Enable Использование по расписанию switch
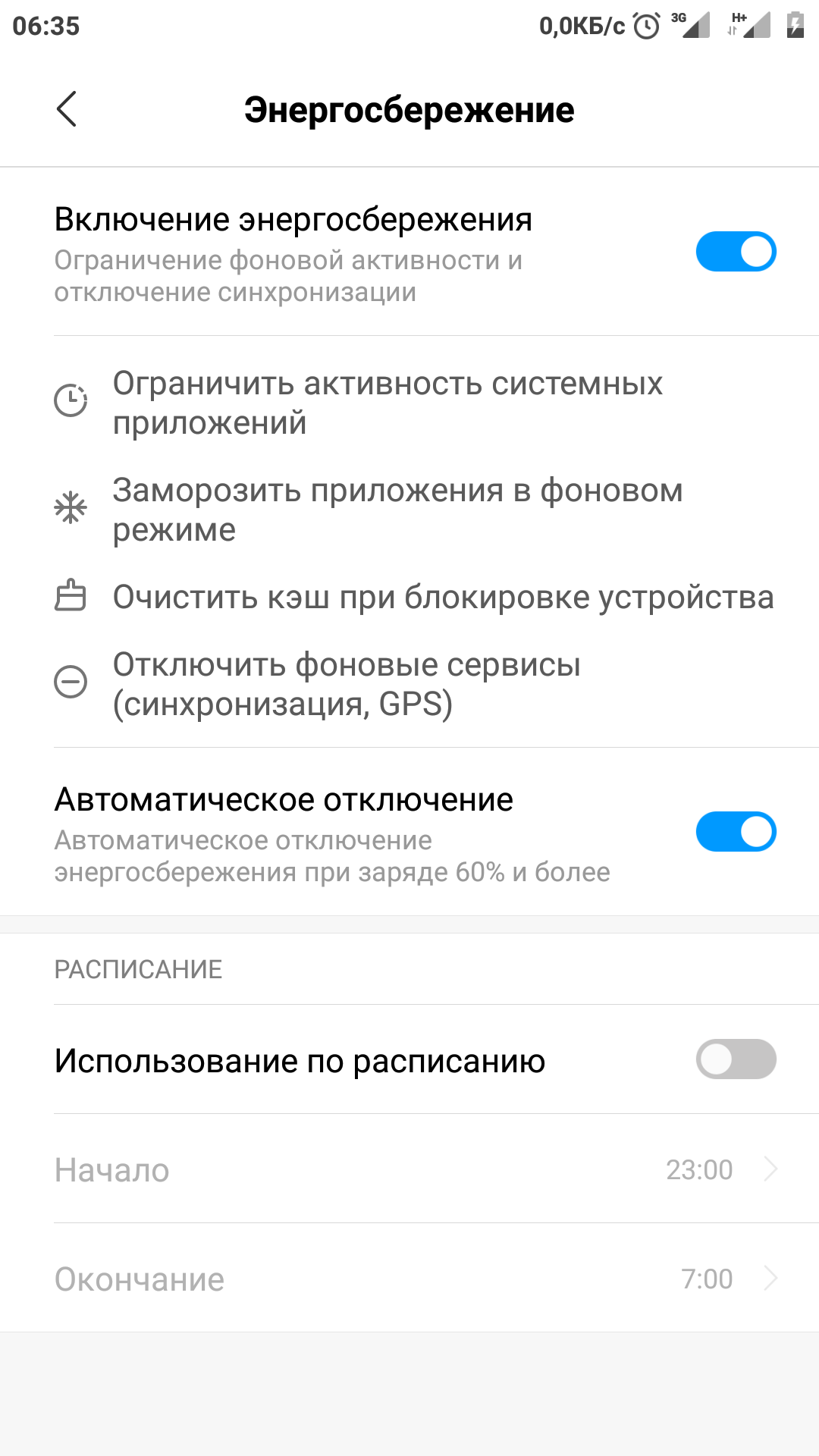 pos(735,1059)
